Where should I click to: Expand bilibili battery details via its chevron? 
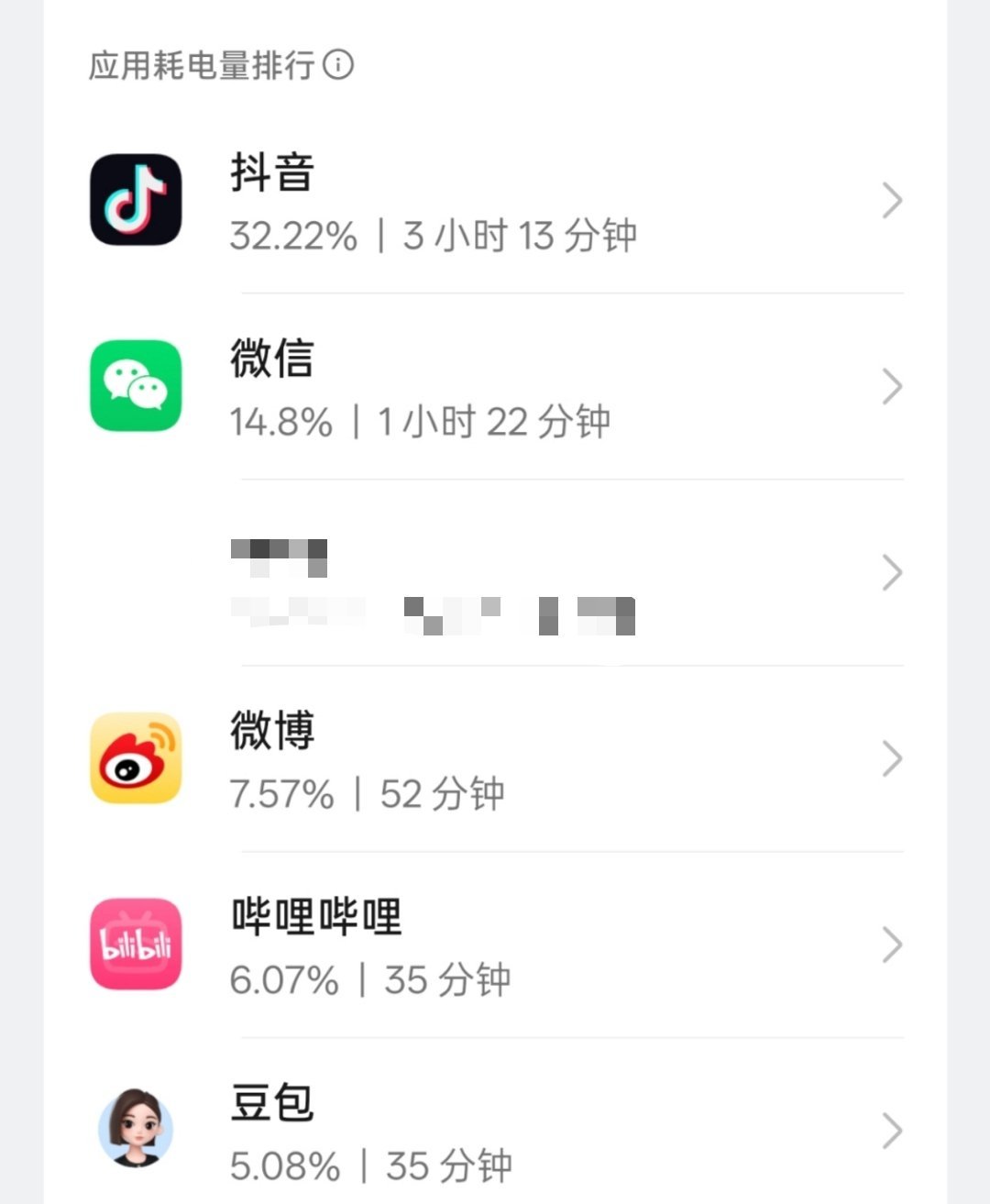[x=890, y=945]
